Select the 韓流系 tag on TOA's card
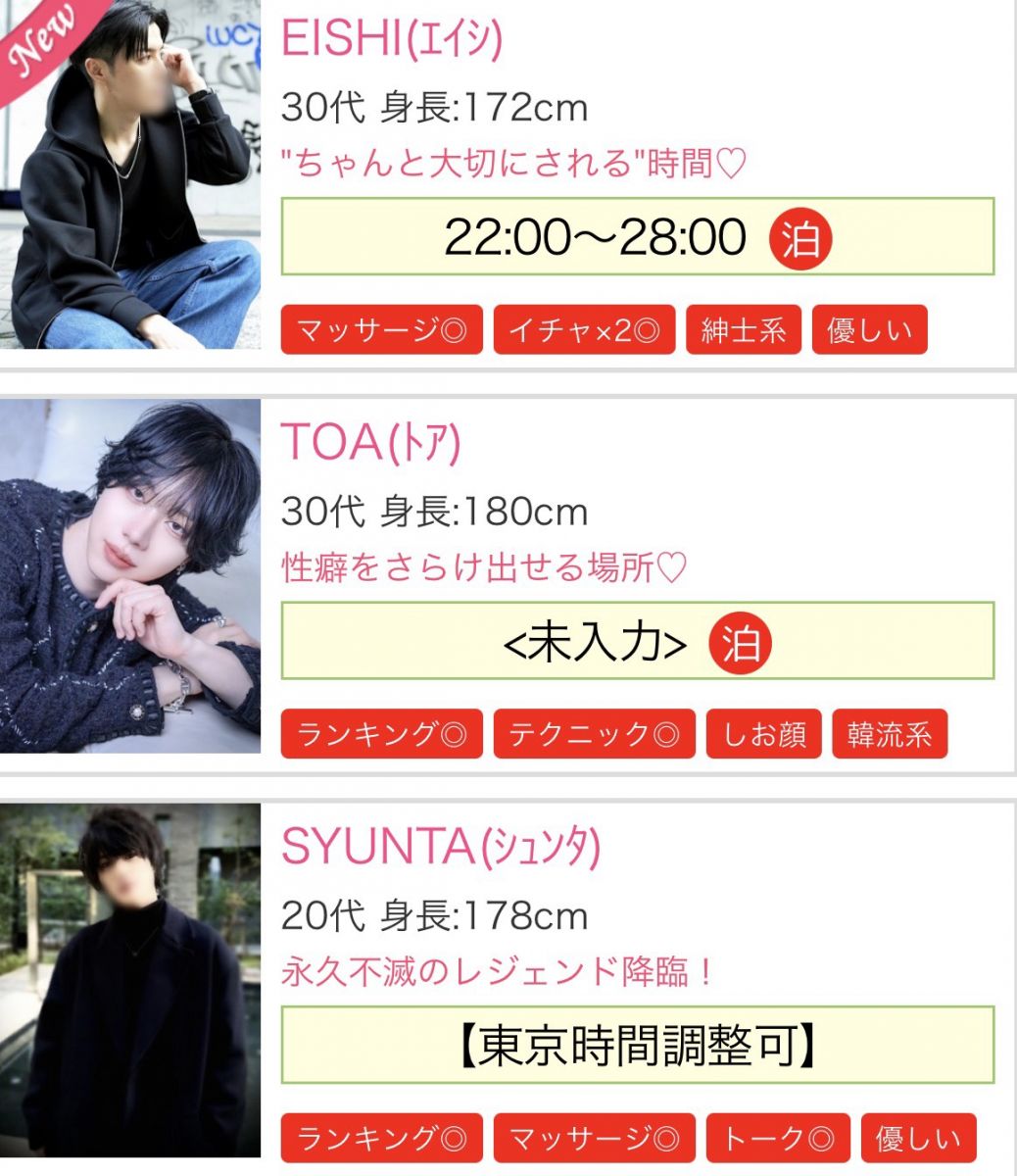Screen dimensions: 1017x1176 coord(890,734)
